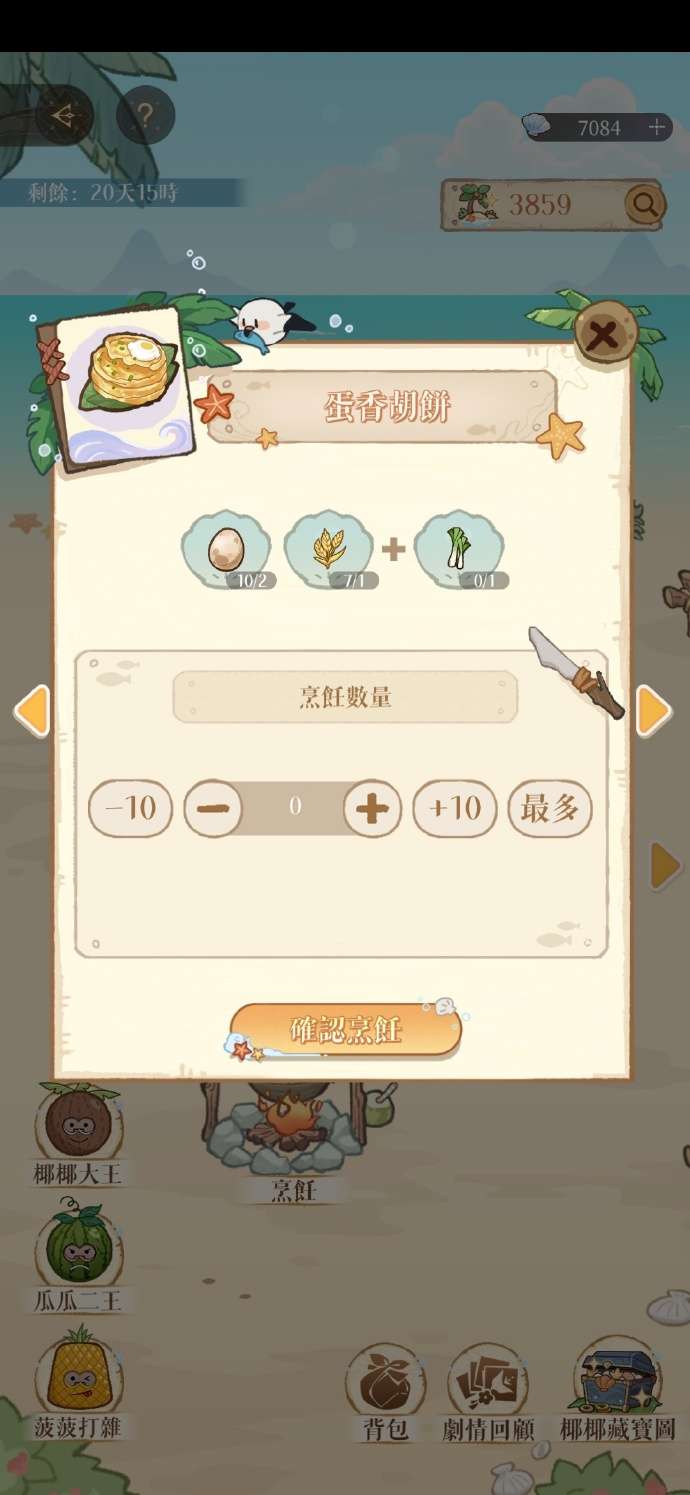Open 椰椰藏寶圖 treasure map
The height and width of the screenshot is (1495, 690).
click(x=618, y=1390)
